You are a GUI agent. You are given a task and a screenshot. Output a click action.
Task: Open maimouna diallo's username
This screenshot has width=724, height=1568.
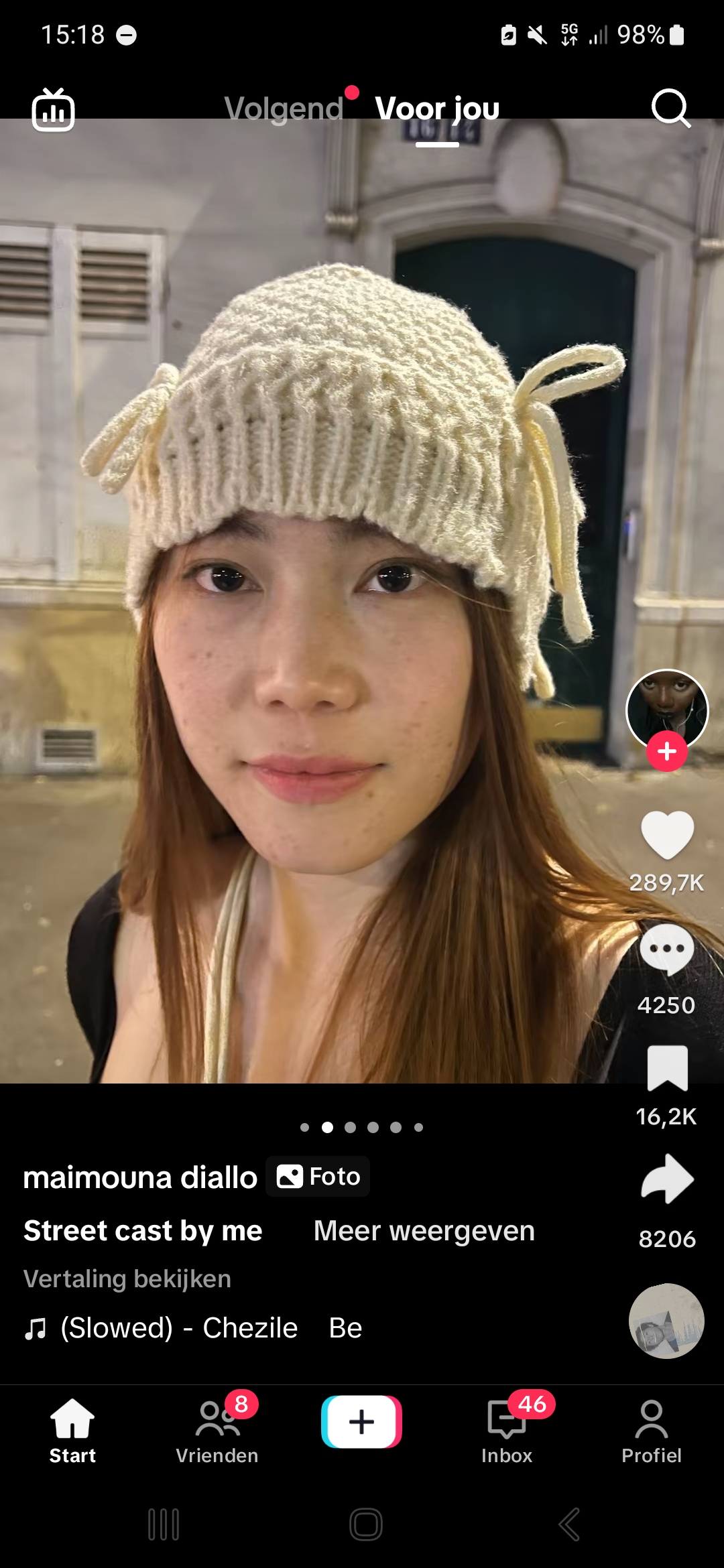(140, 1177)
